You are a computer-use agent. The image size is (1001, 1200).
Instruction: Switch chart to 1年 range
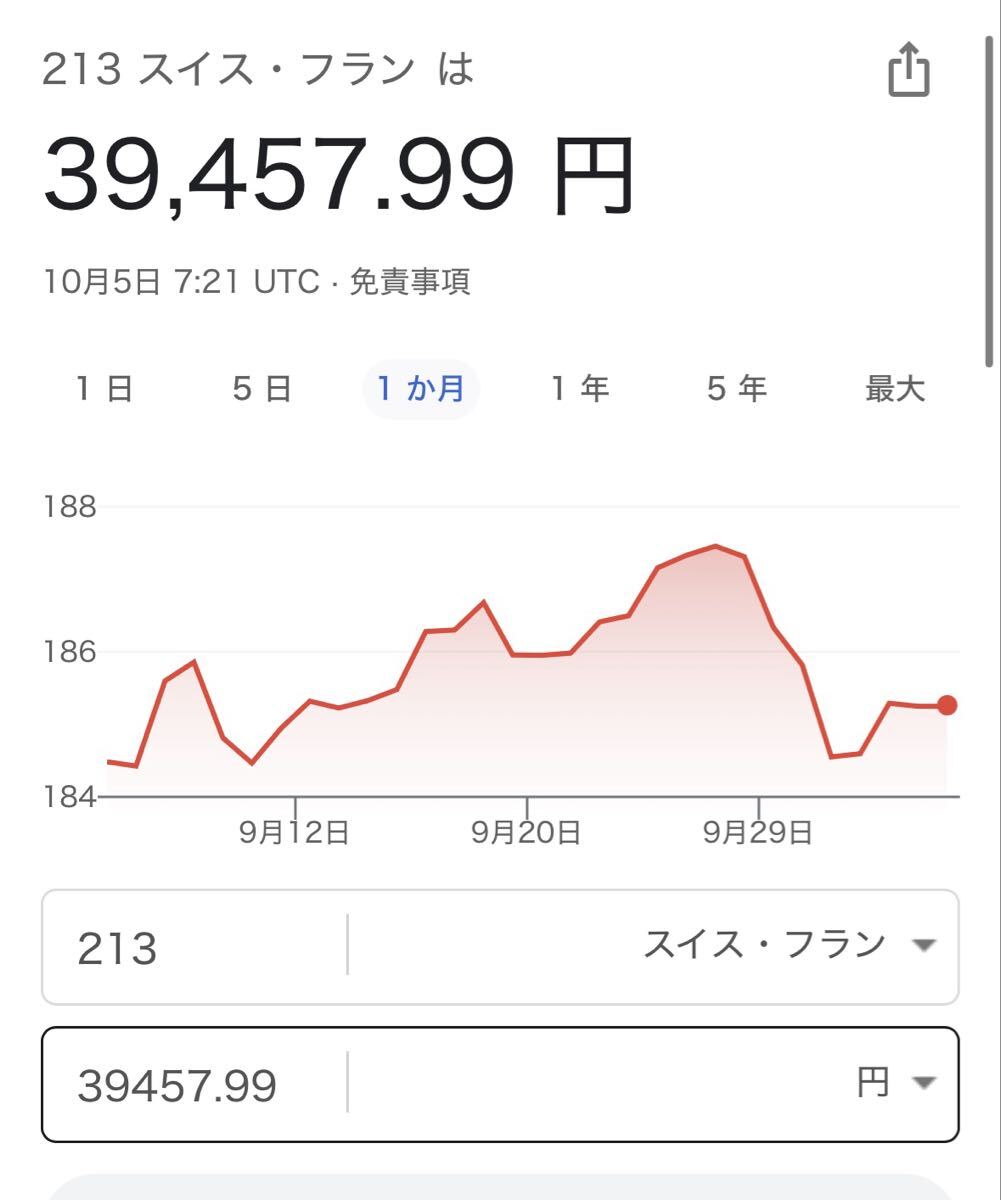point(580,388)
